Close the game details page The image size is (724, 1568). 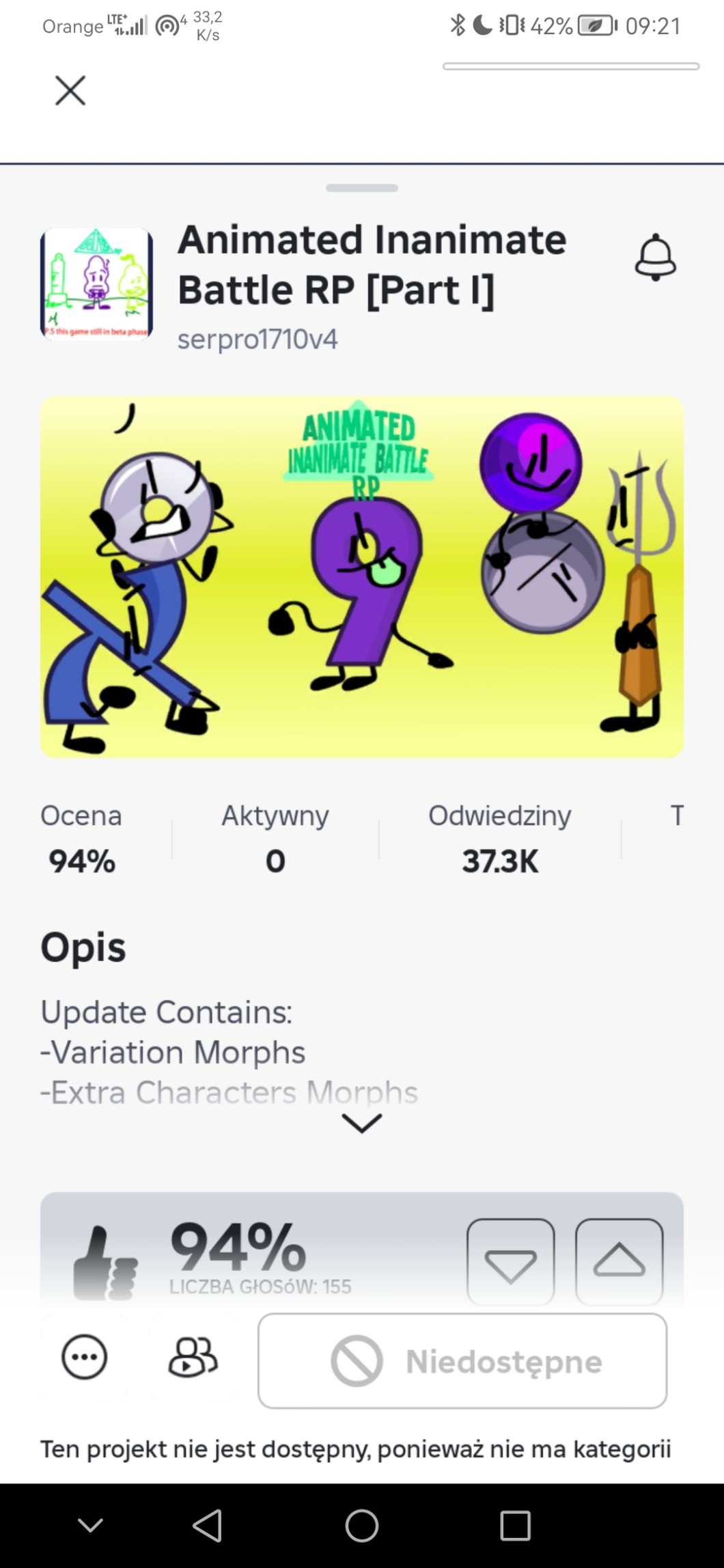(x=70, y=90)
